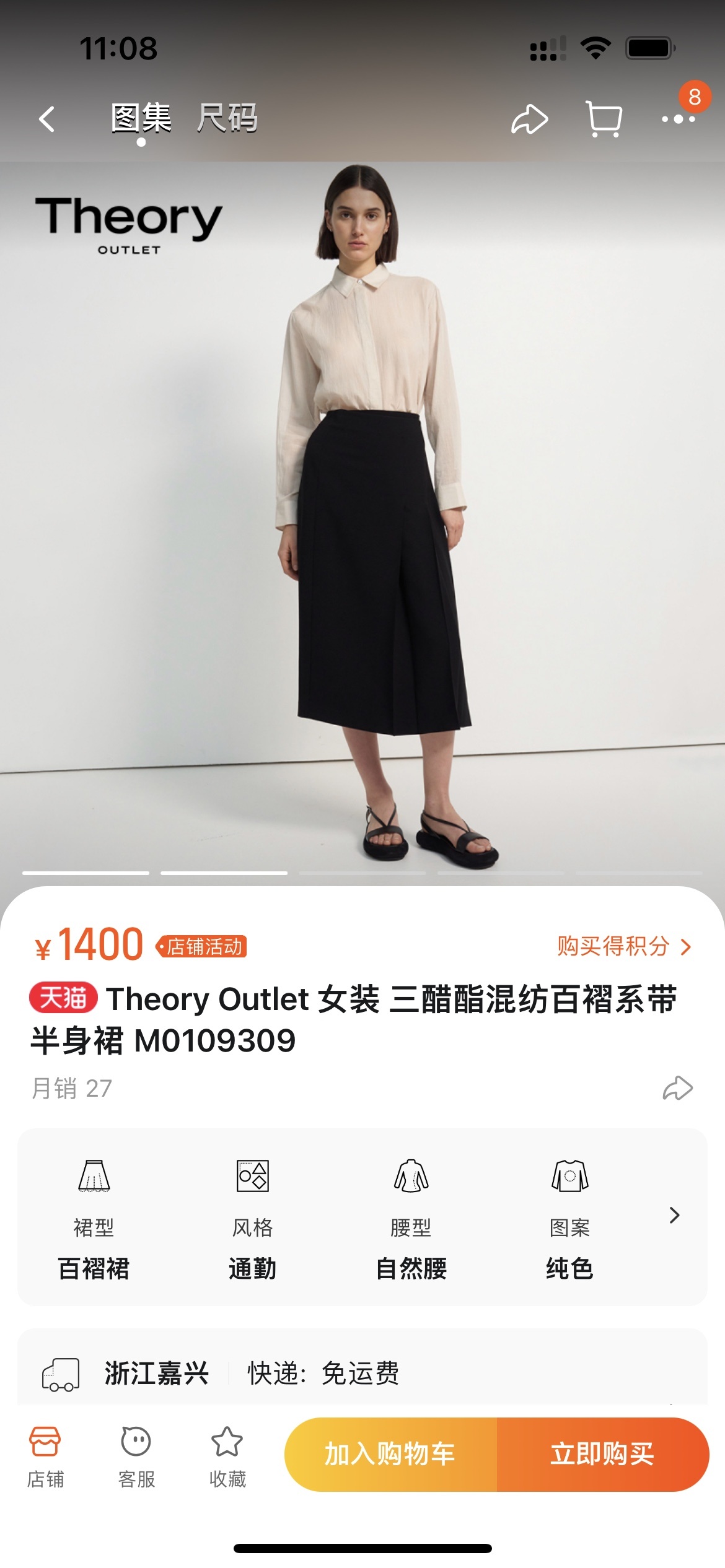Open 购买得积分 points details
Screen dimensions: 725x1568
point(623,946)
